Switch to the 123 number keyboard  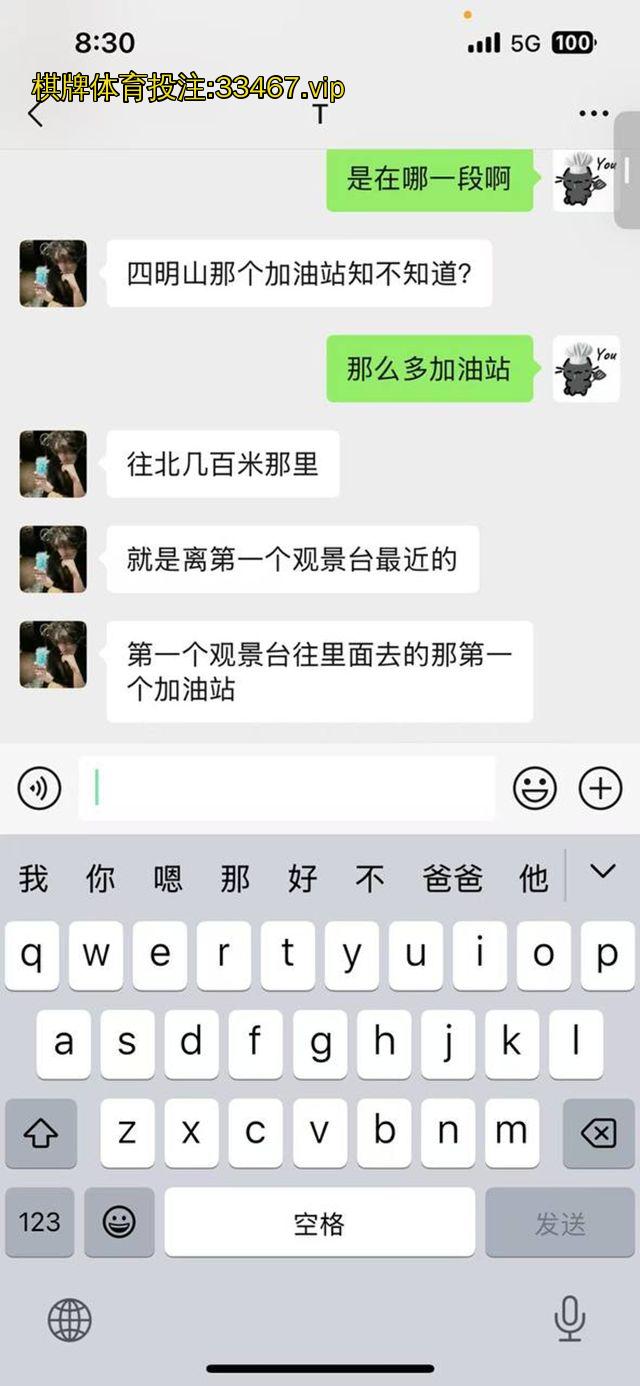(40, 1222)
